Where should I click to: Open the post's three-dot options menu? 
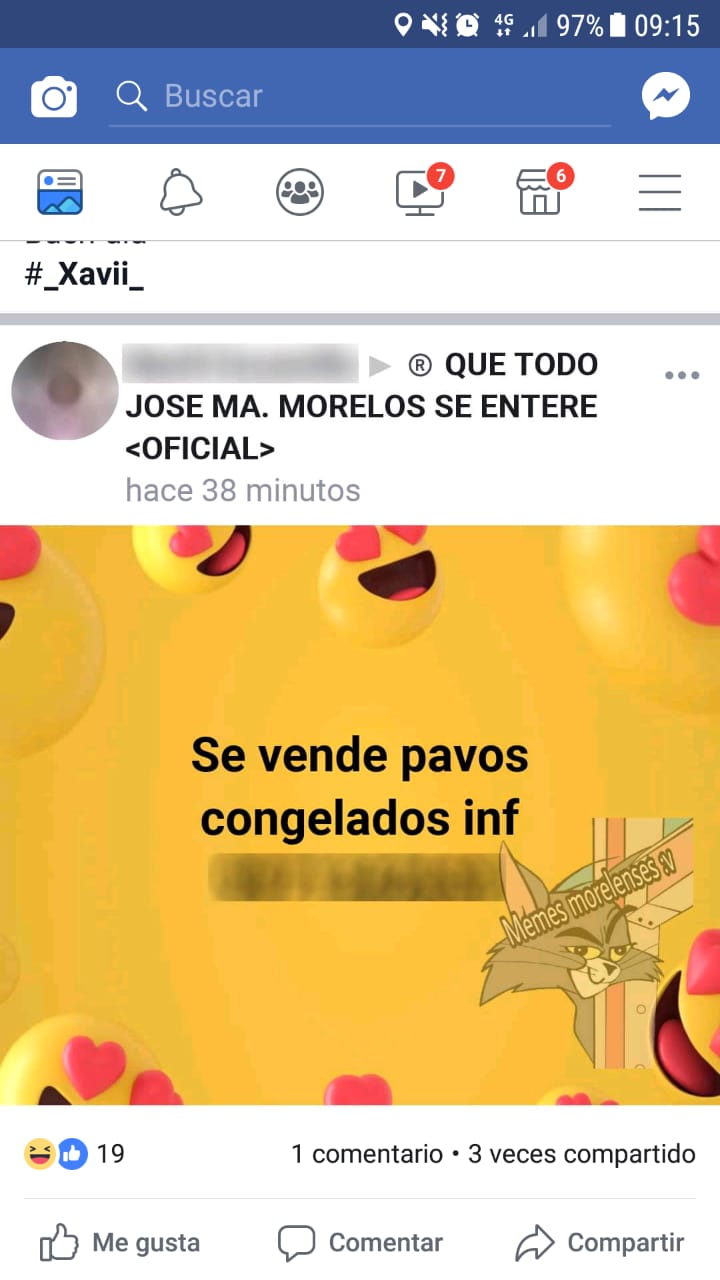pos(682,375)
